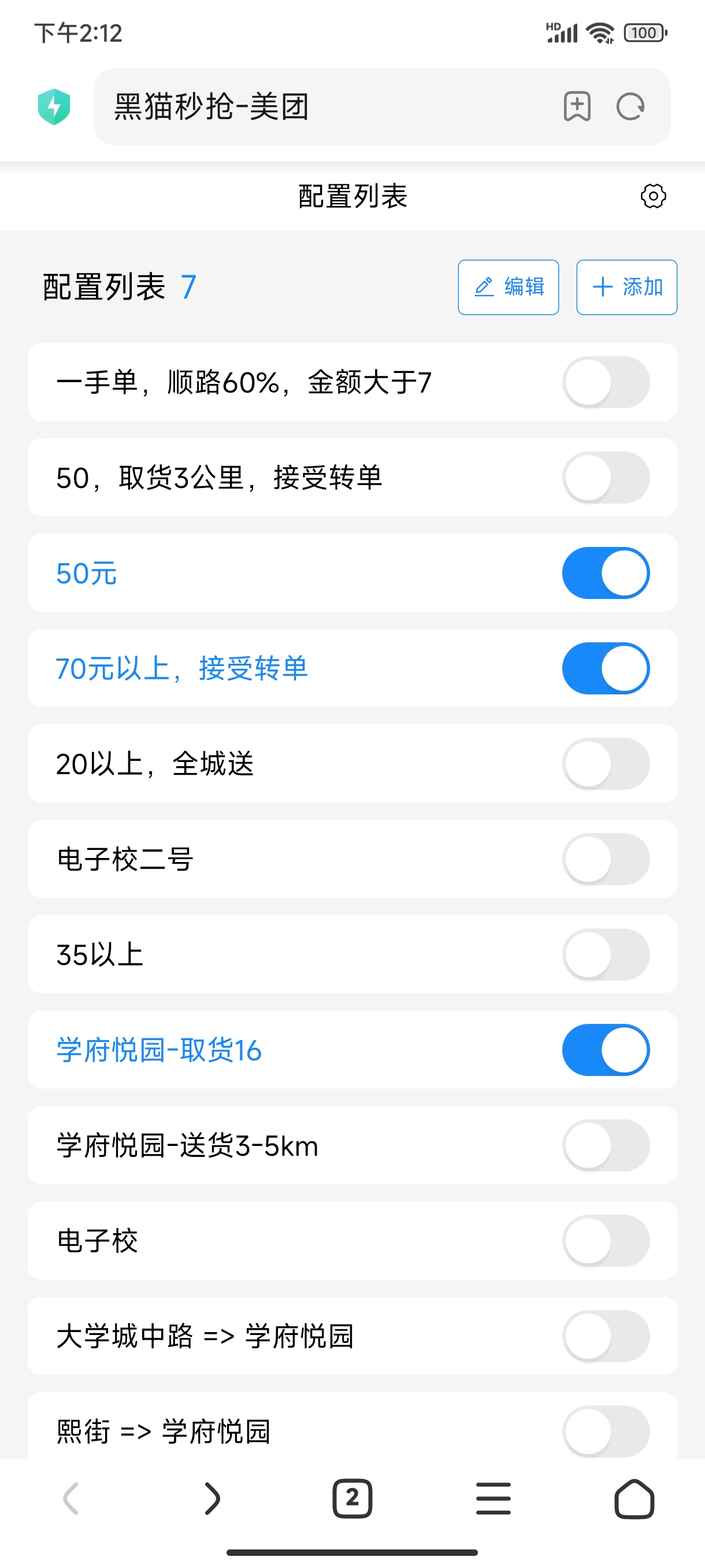
Task: Add this page to bookmarks
Action: click(x=577, y=107)
